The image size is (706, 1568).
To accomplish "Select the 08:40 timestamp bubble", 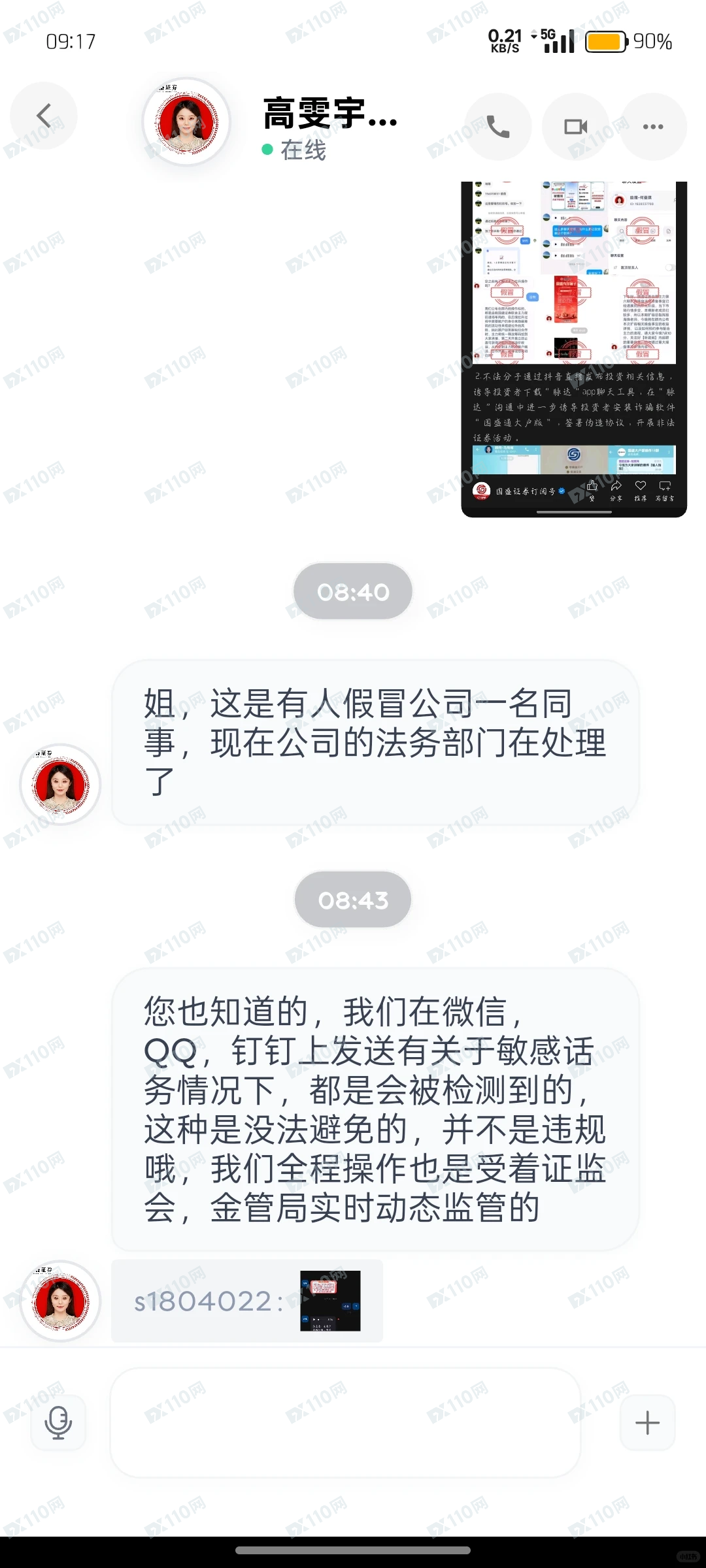I will pyautogui.click(x=352, y=591).
